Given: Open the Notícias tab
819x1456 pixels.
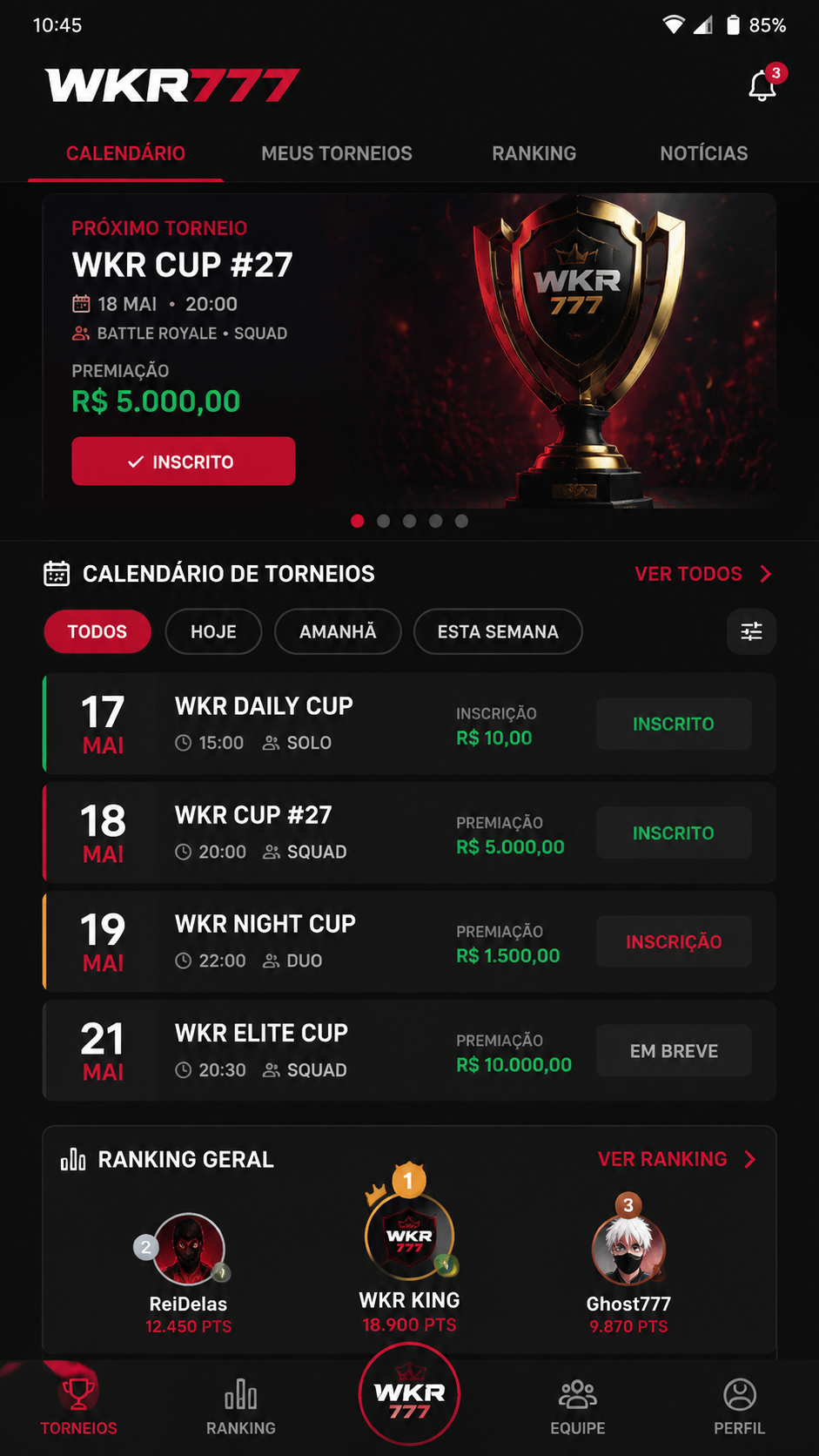Looking at the screenshot, I should pos(703,153).
